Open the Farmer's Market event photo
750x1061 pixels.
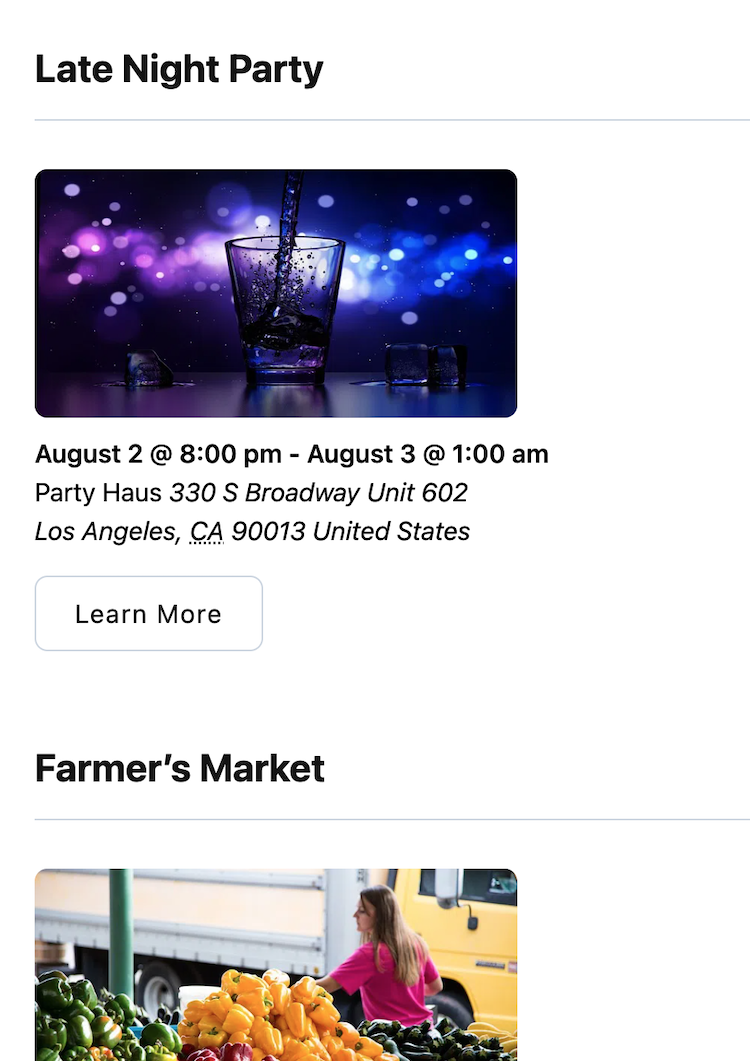click(x=276, y=963)
